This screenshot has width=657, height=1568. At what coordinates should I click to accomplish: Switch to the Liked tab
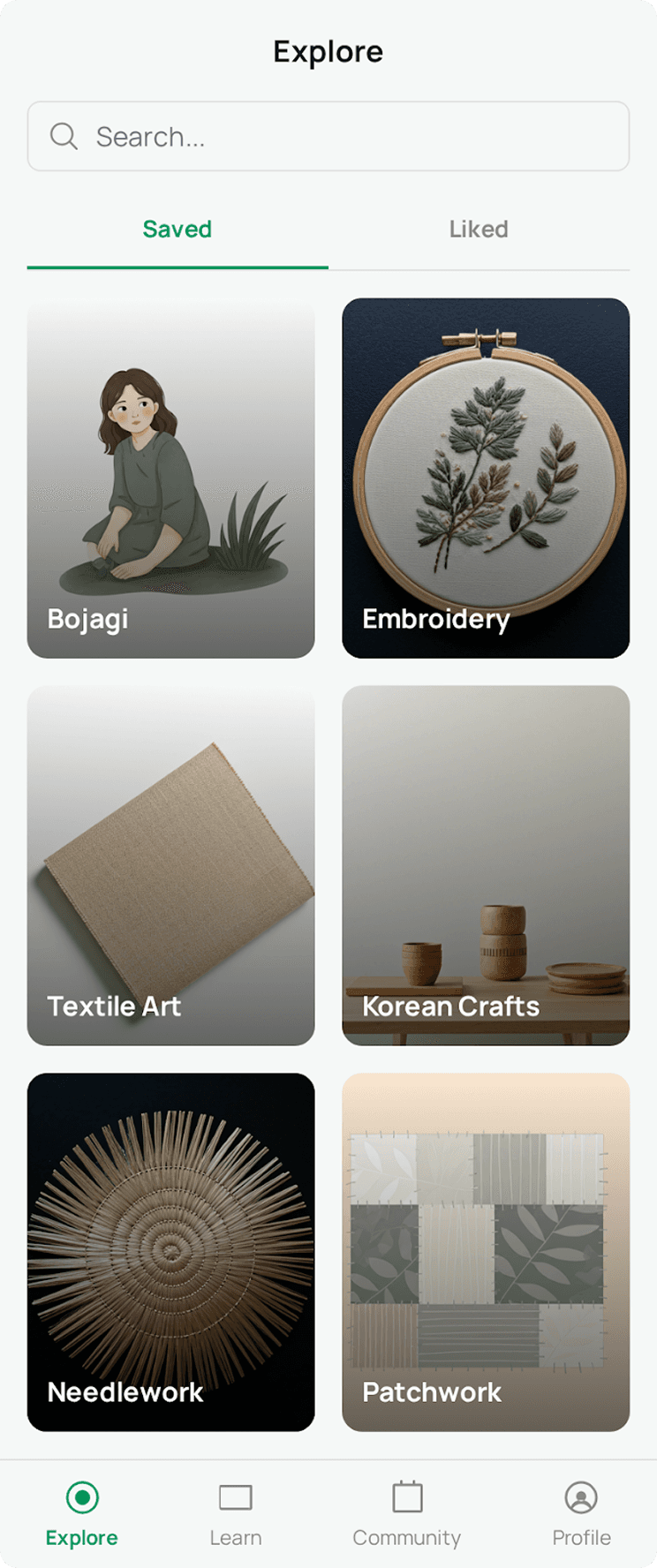[479, 230]
